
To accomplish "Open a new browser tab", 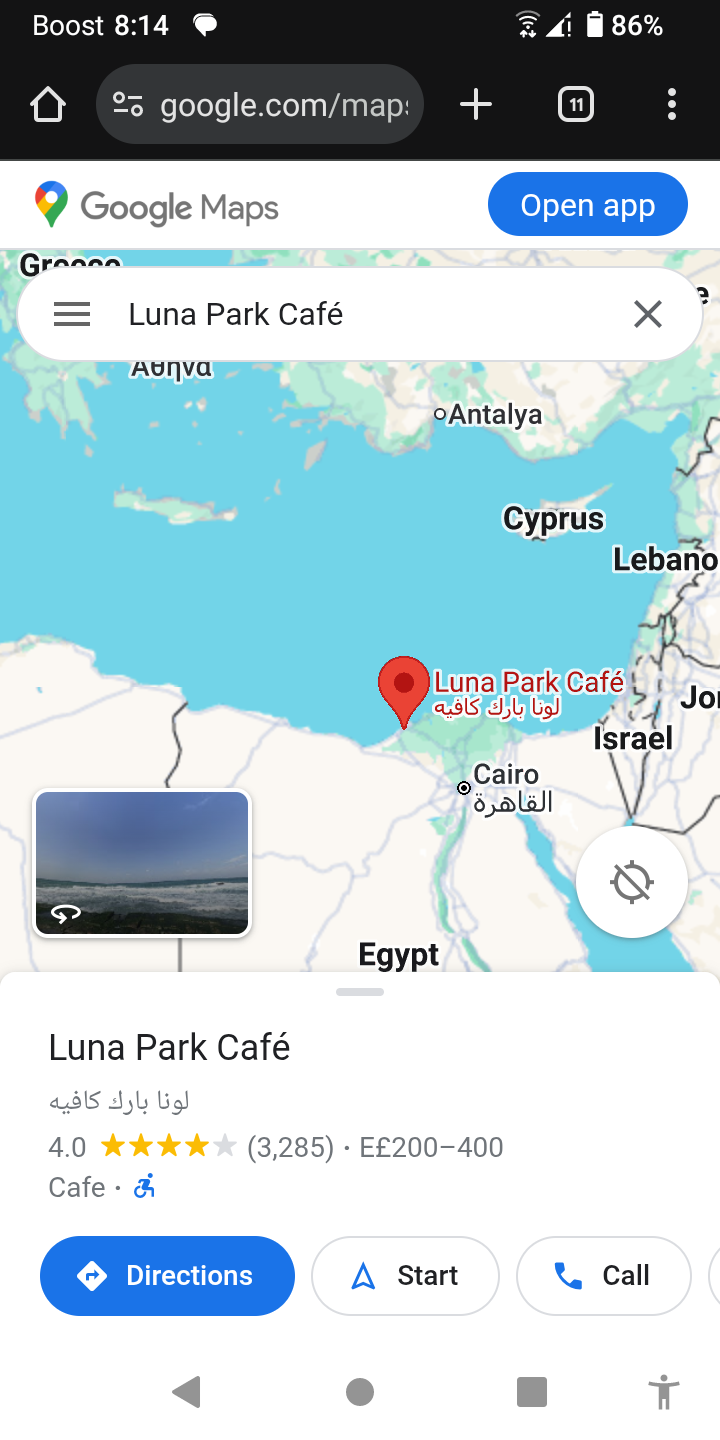I will [476, 104].
